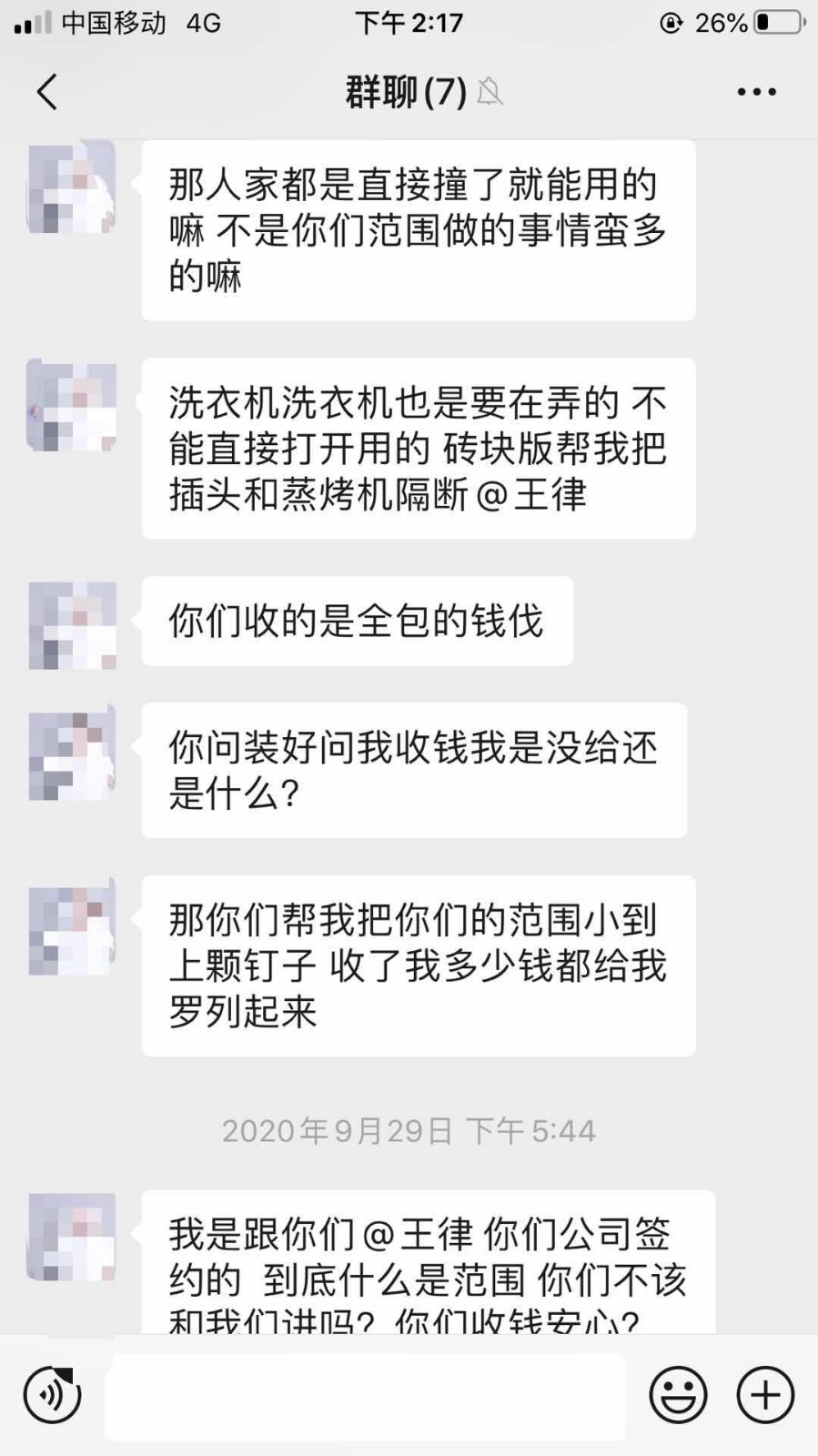
Task: Open avatar beside "洗衣机洗衣机也是要在弄的" message
Action: [x=73, y=407]
